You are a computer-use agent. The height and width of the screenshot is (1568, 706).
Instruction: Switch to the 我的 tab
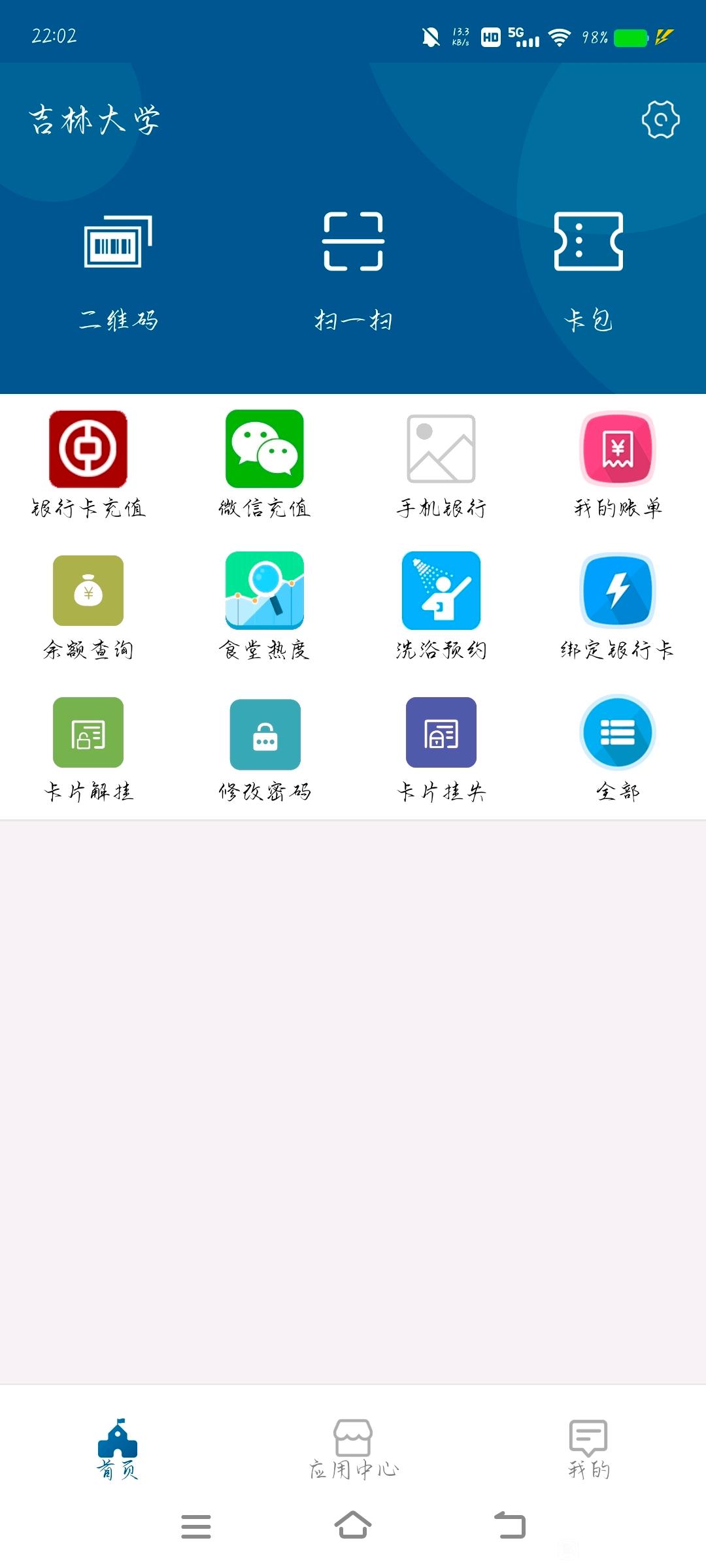pos(588,1448)
